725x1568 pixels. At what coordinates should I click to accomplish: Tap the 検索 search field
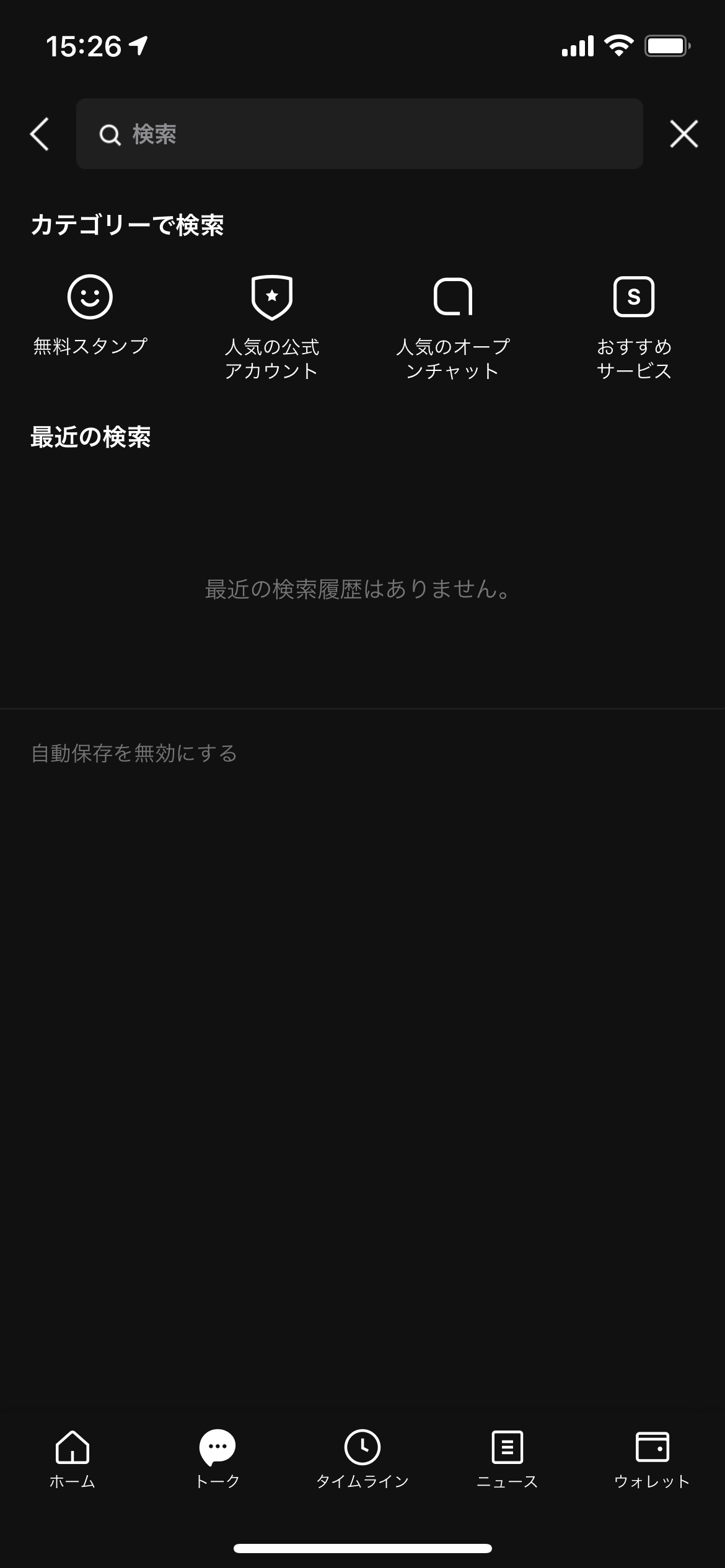[x=359, y=134]
